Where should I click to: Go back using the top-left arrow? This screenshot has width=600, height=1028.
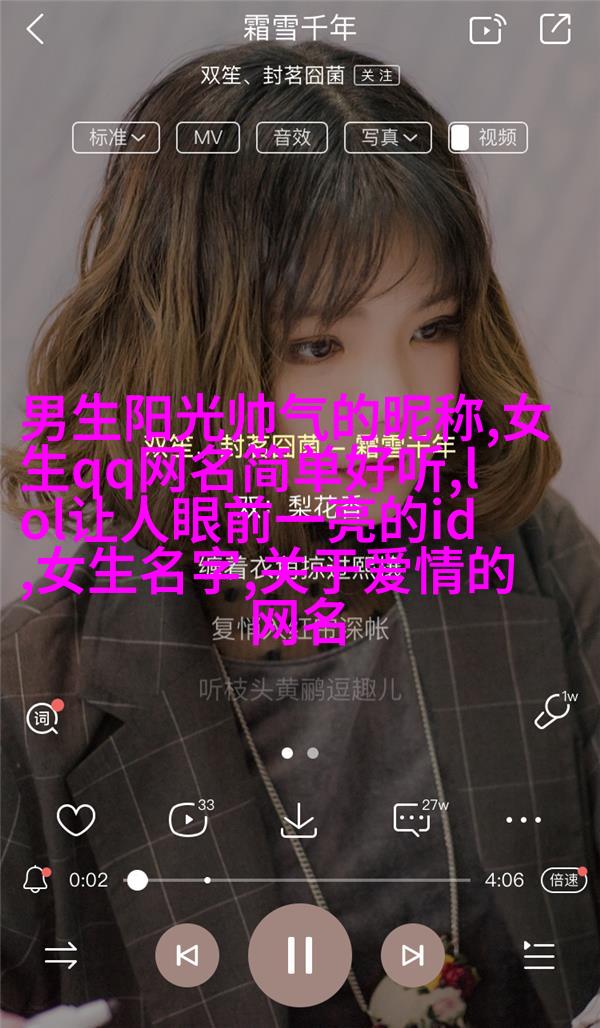(35, 29)
